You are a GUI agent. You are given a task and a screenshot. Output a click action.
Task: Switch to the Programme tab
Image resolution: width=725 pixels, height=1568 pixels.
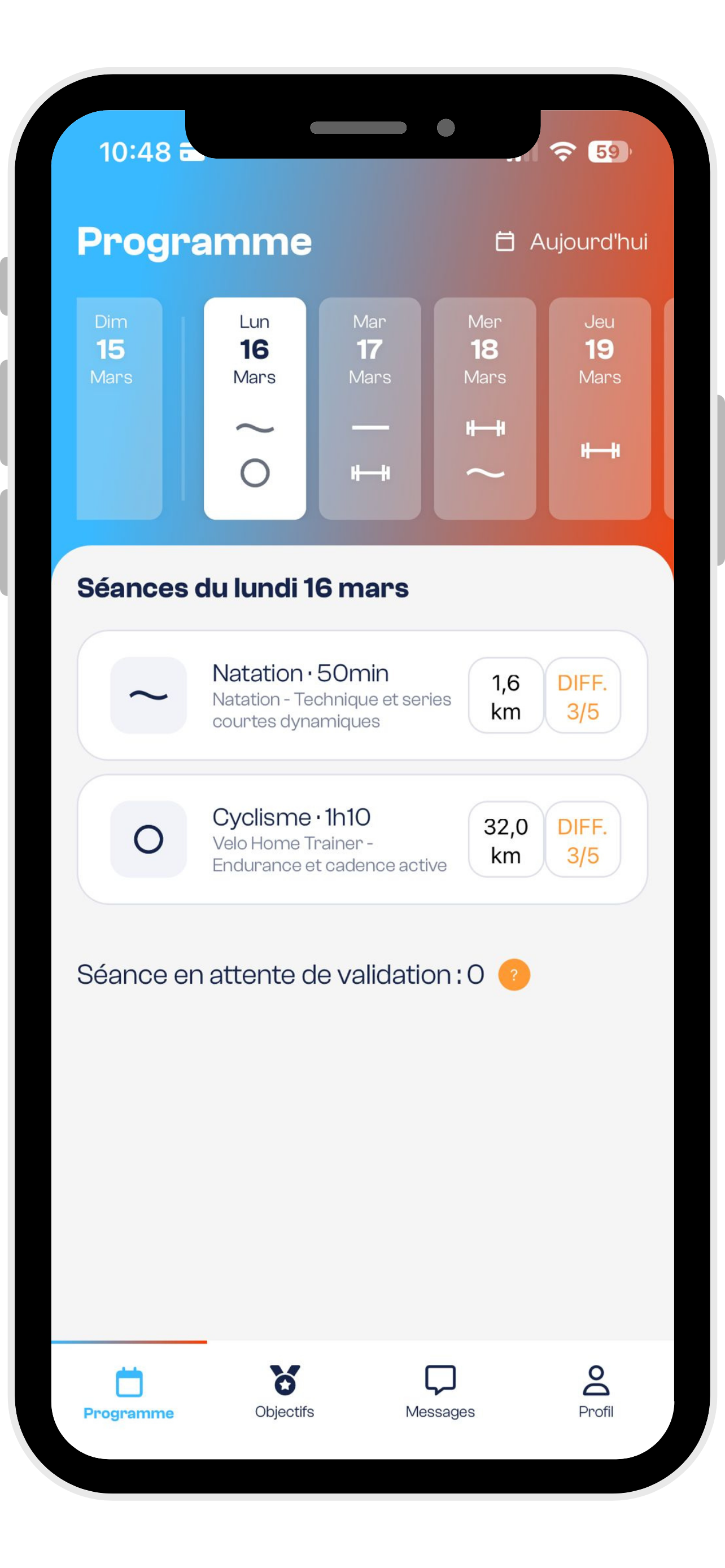[128, 1391]
